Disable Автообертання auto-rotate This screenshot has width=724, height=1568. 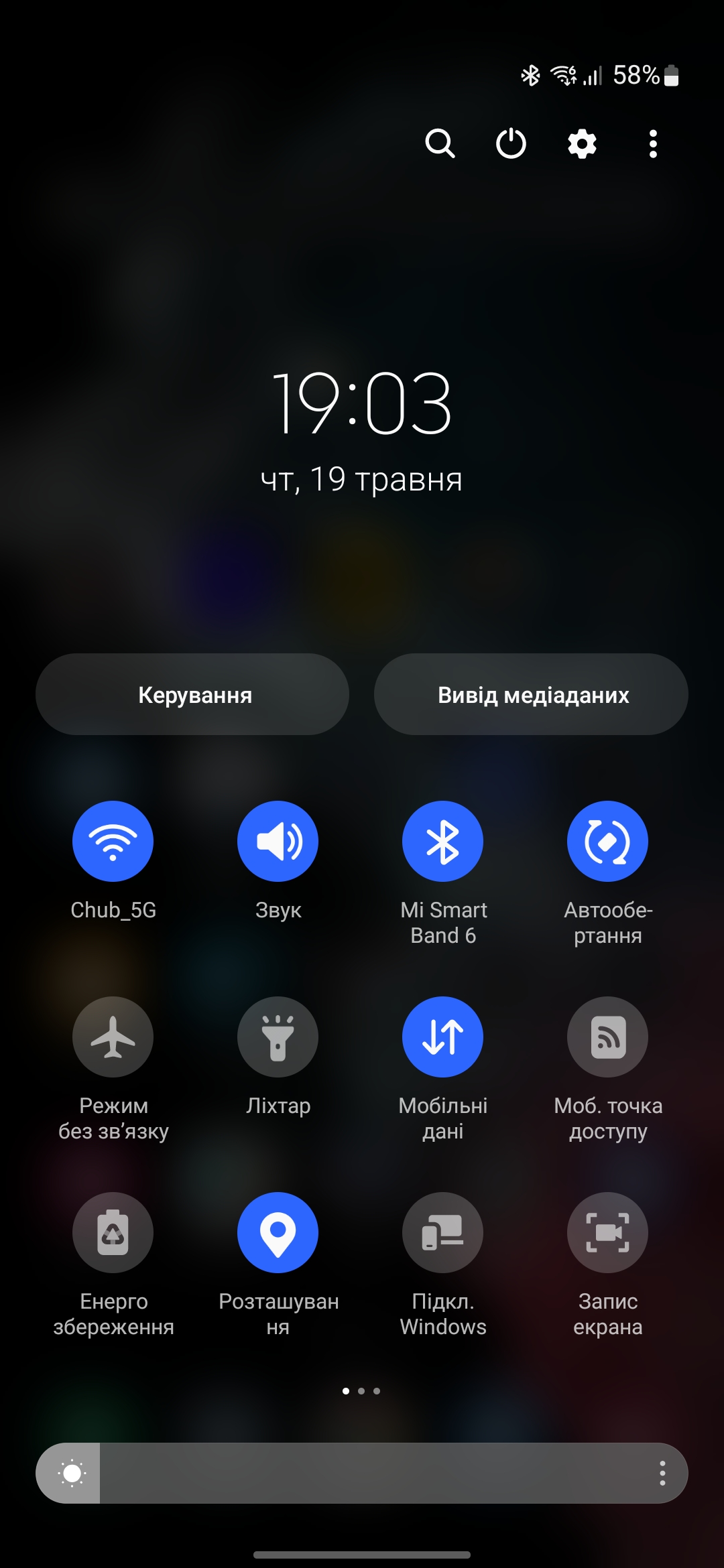(x=607, y=841)
